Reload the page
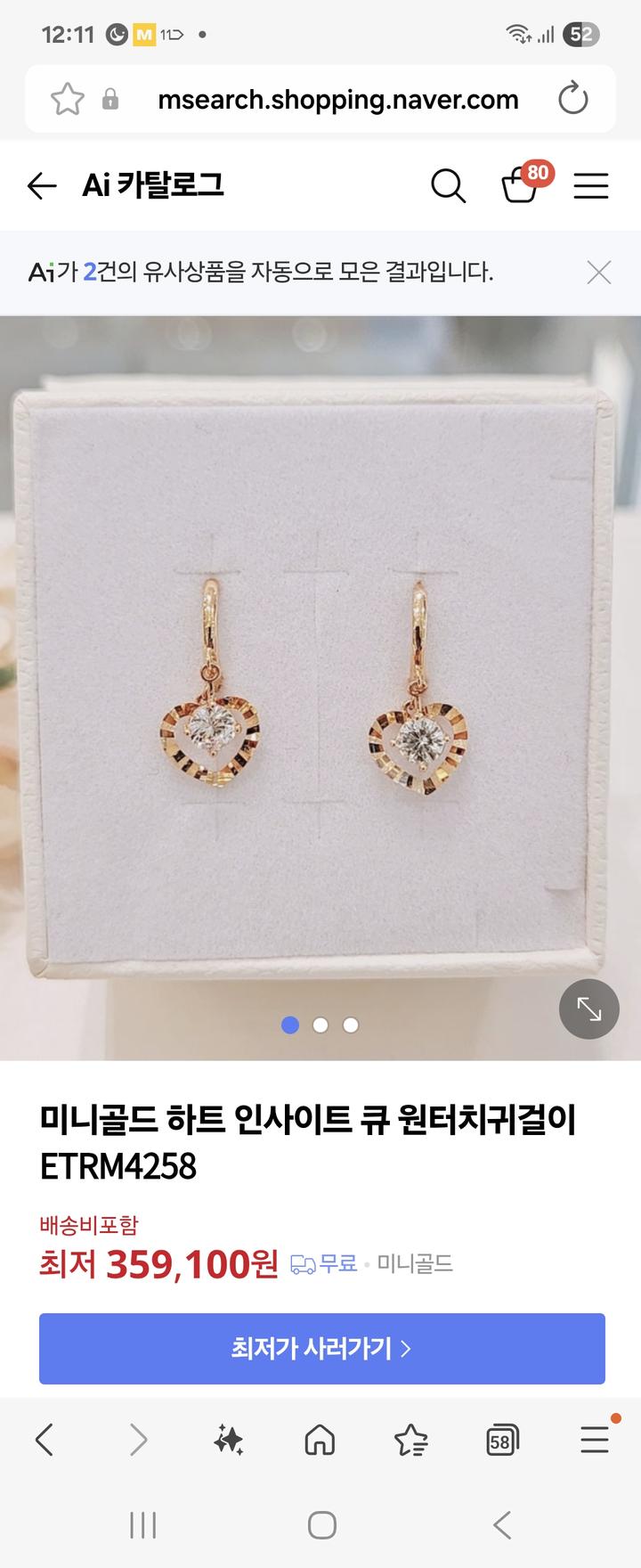The image size is (641, 1568). tap(572, 99)
